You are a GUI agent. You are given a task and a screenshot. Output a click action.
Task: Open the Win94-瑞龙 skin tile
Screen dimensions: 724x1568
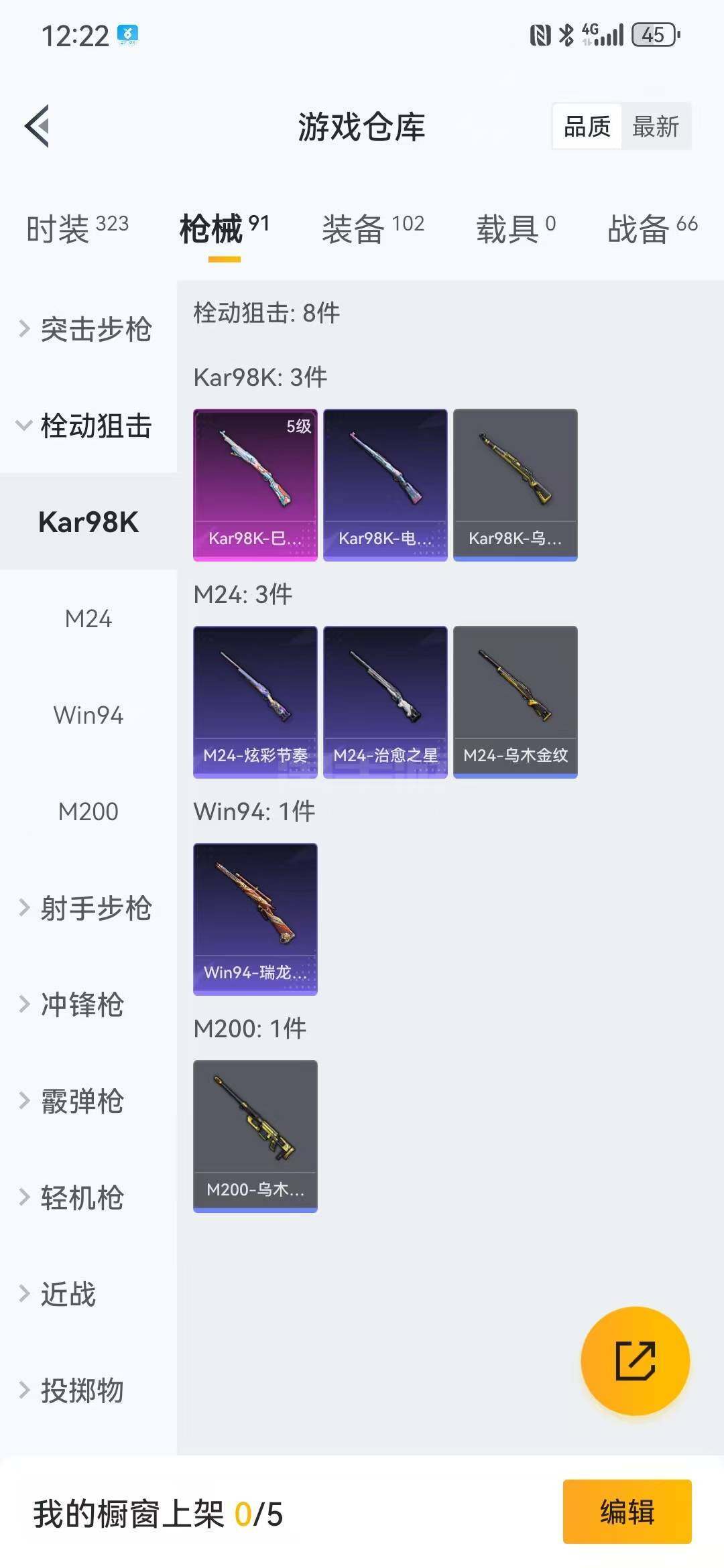click(255, 919)
